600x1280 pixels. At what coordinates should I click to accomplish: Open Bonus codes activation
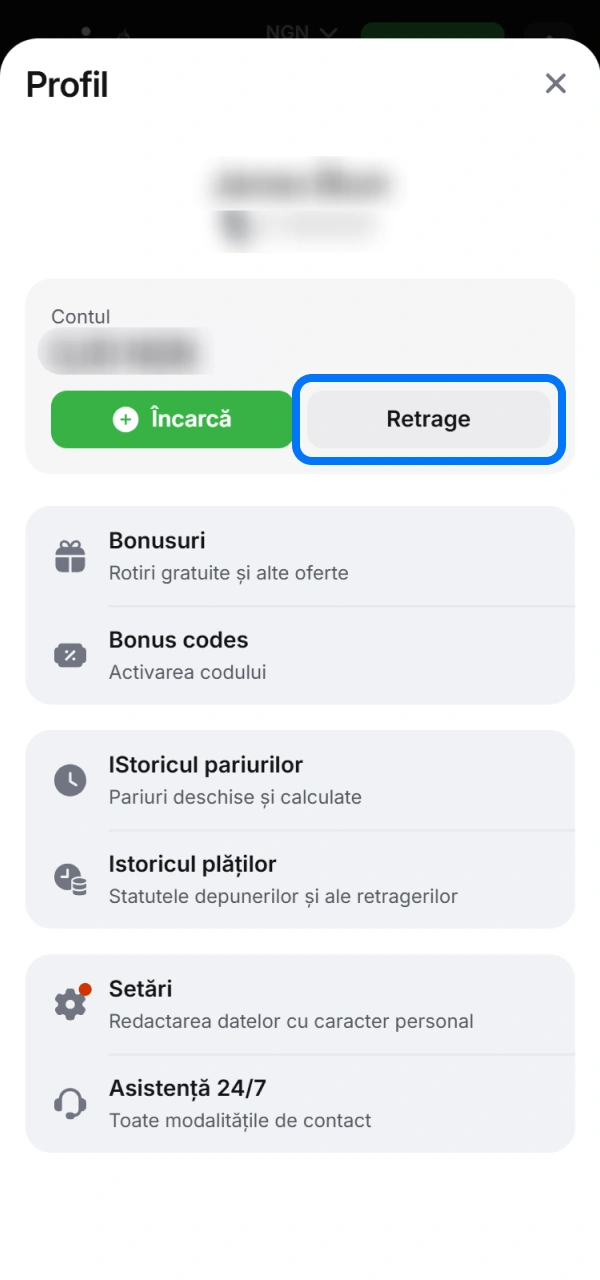coord(300,655)
